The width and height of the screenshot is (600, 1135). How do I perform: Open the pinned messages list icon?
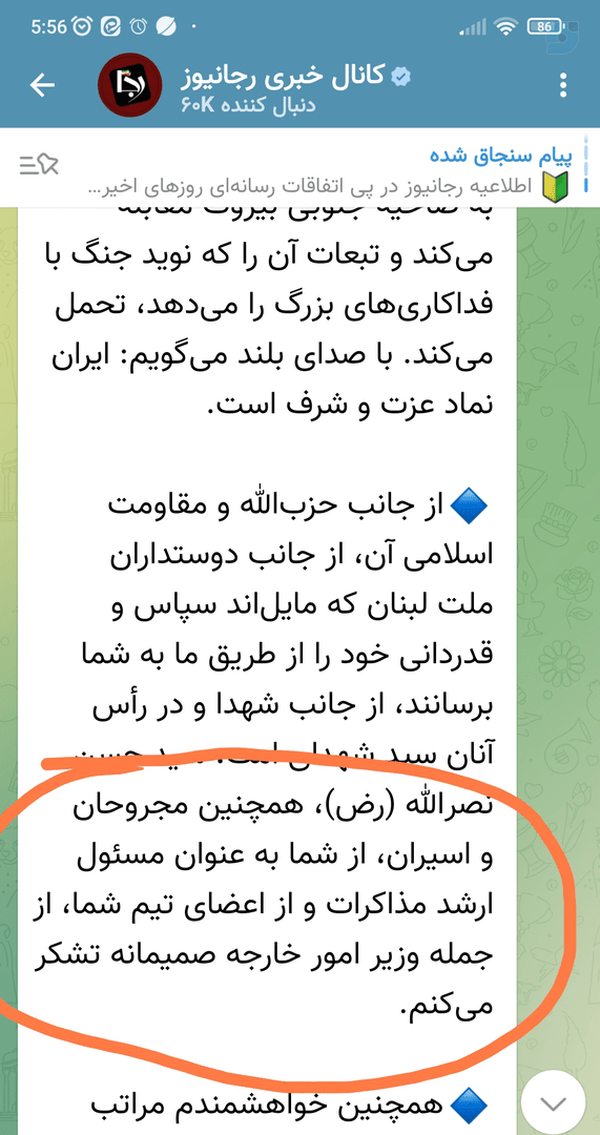[x=38, y=166]
